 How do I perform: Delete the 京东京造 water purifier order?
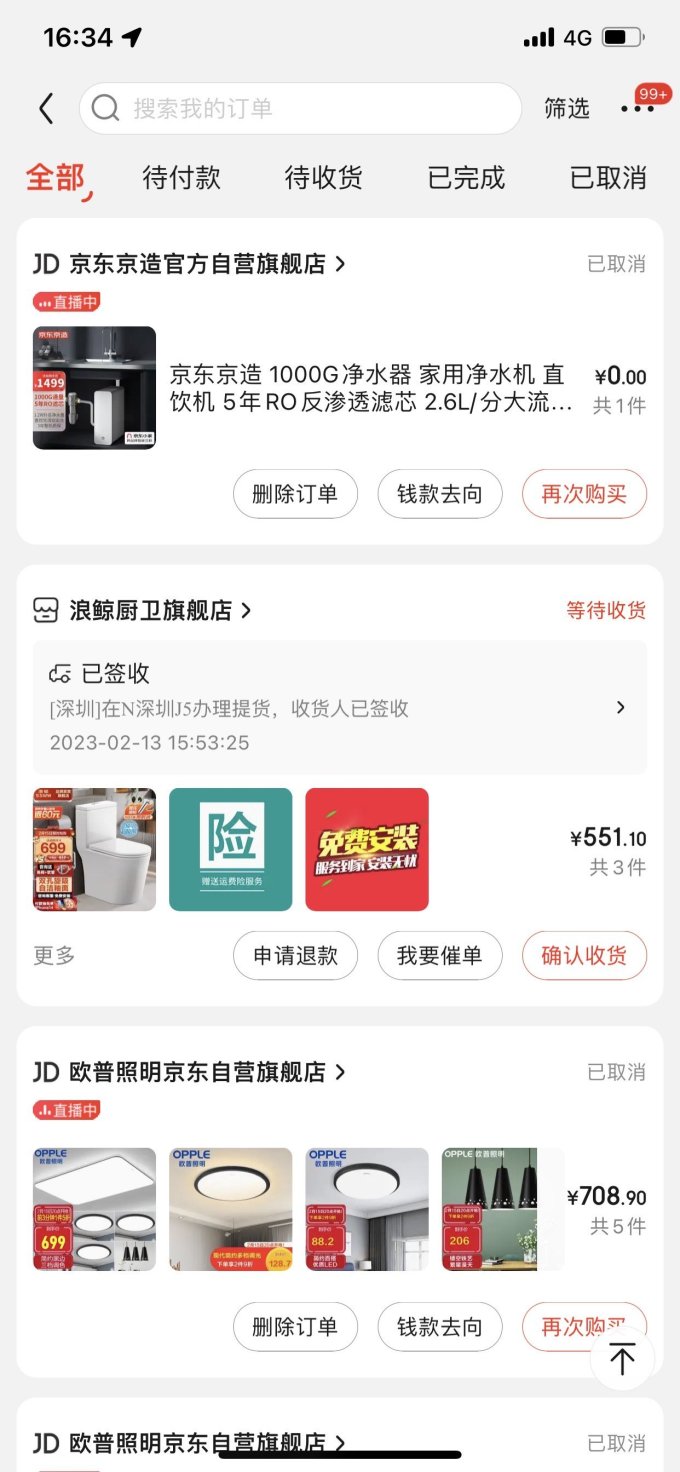pos(295,494)
